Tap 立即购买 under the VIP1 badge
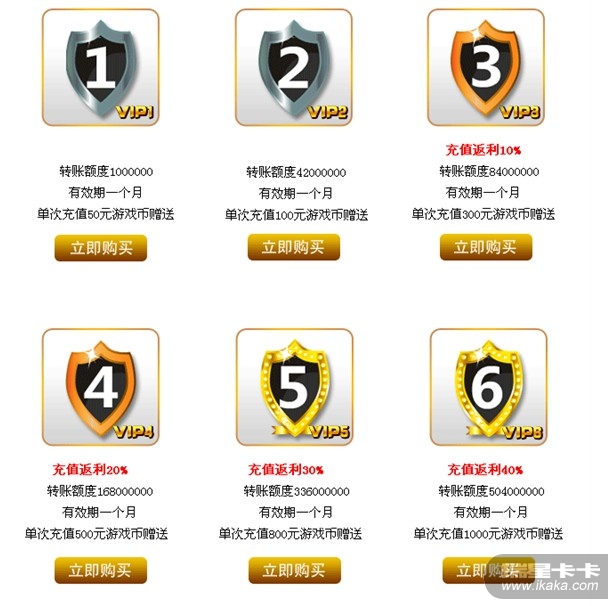The image size is (615, 606). (100, 248)
